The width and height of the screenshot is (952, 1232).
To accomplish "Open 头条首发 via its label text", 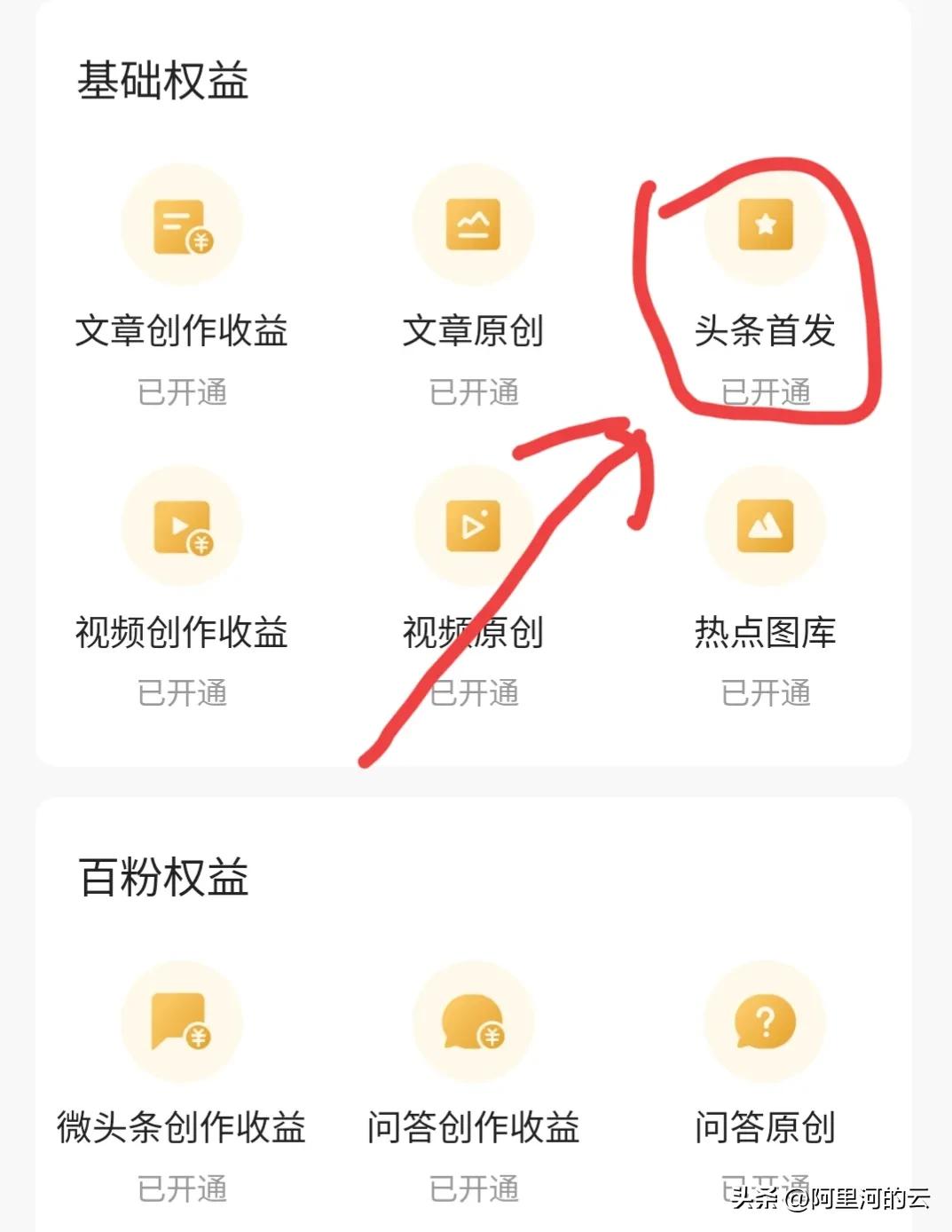I will (765, 333).
